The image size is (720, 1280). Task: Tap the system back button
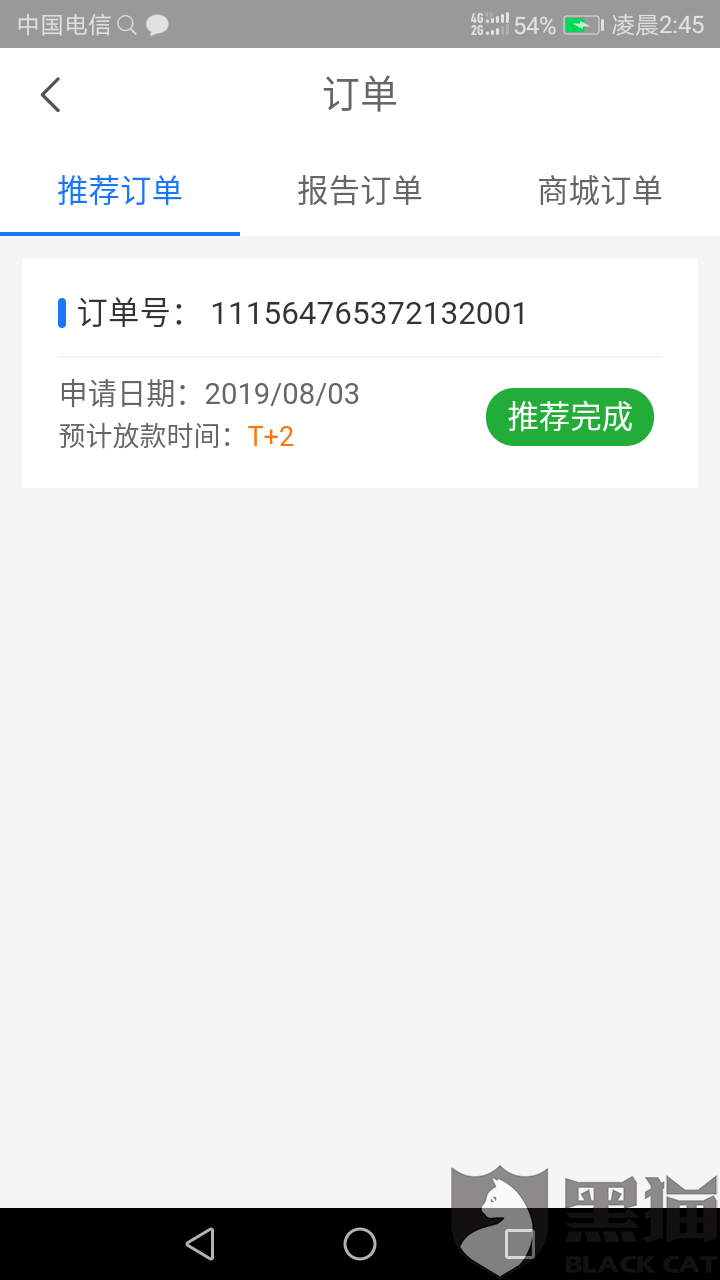pos(200,1244)
